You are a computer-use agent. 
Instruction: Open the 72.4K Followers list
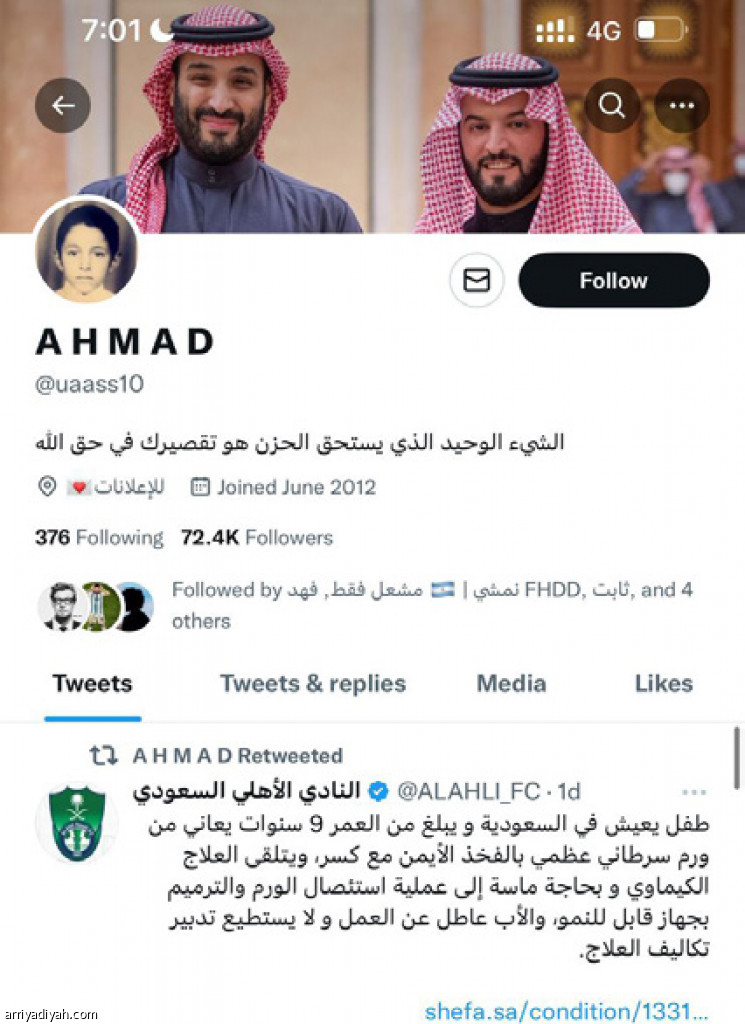pyautogui.click(x=256, y=538)
